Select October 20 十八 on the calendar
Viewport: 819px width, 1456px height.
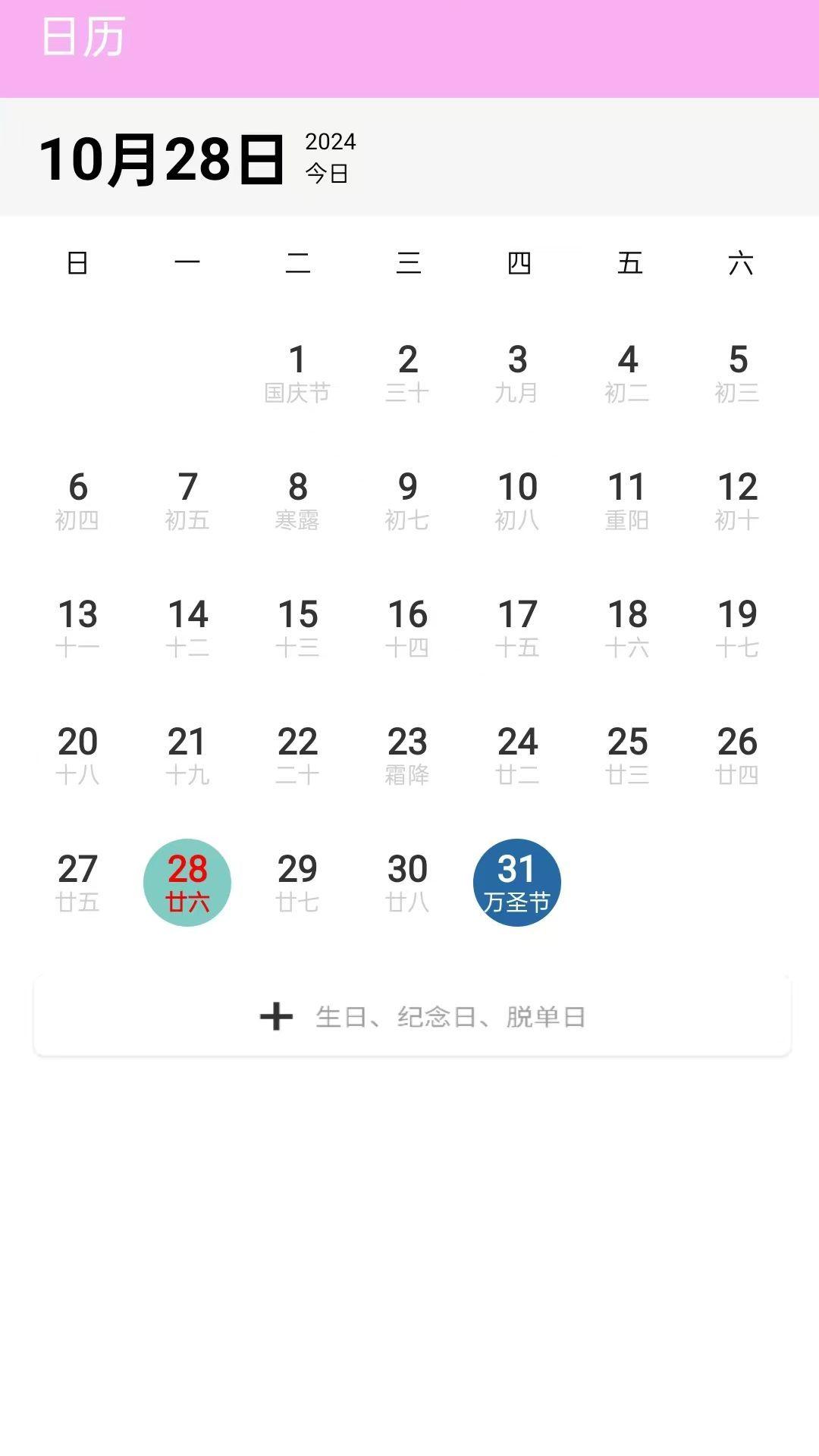[79, 755]
